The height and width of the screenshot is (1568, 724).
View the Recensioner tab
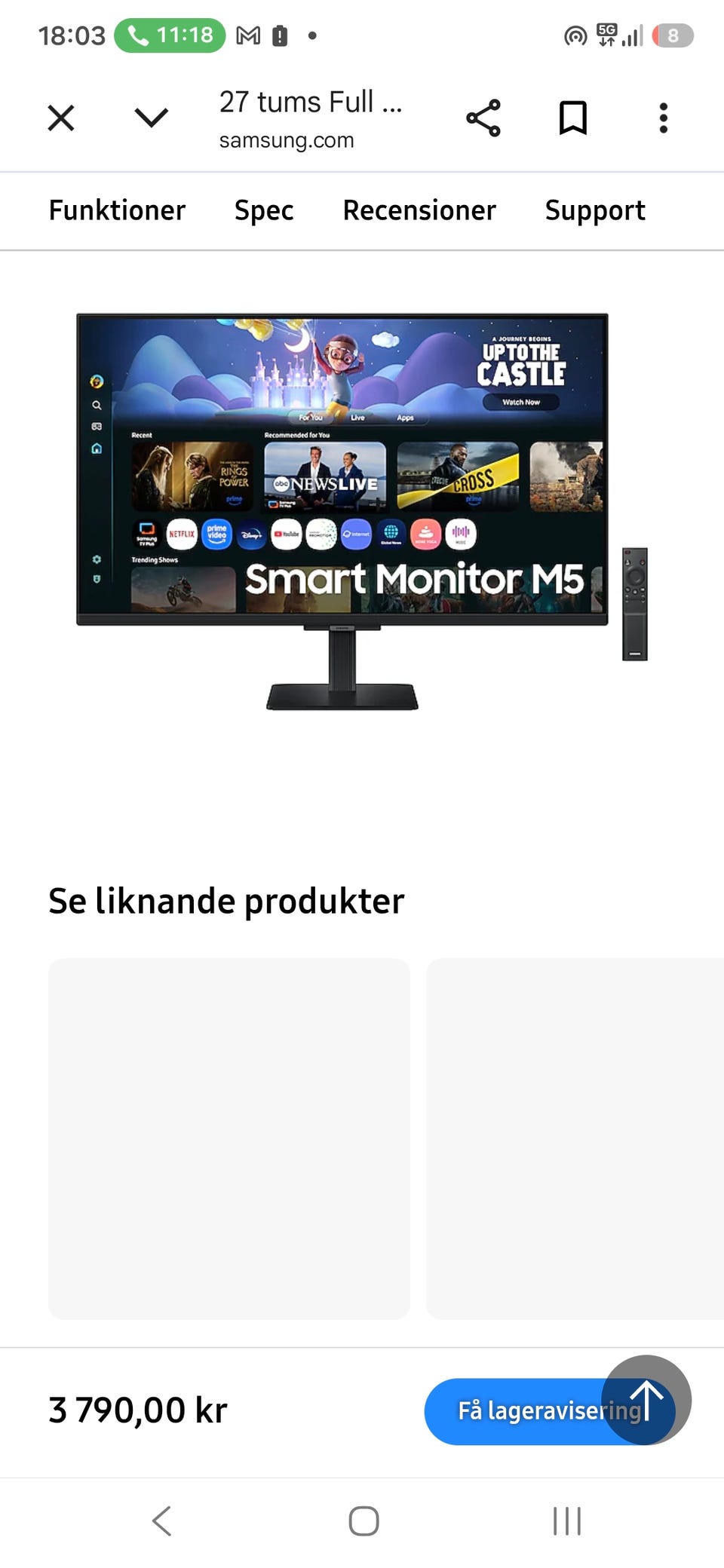coord(419,210)
